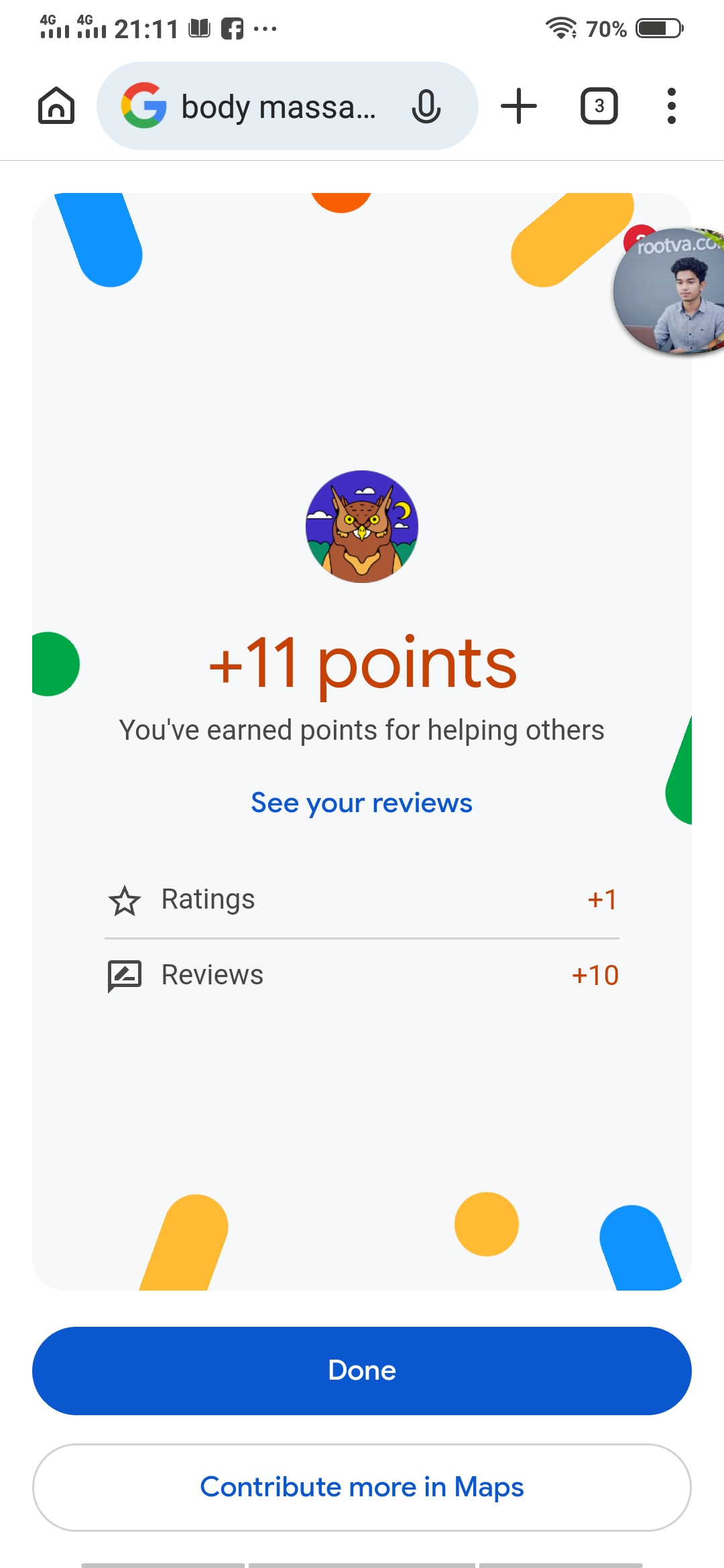Follow the See your reviews link

pos(361,803)
